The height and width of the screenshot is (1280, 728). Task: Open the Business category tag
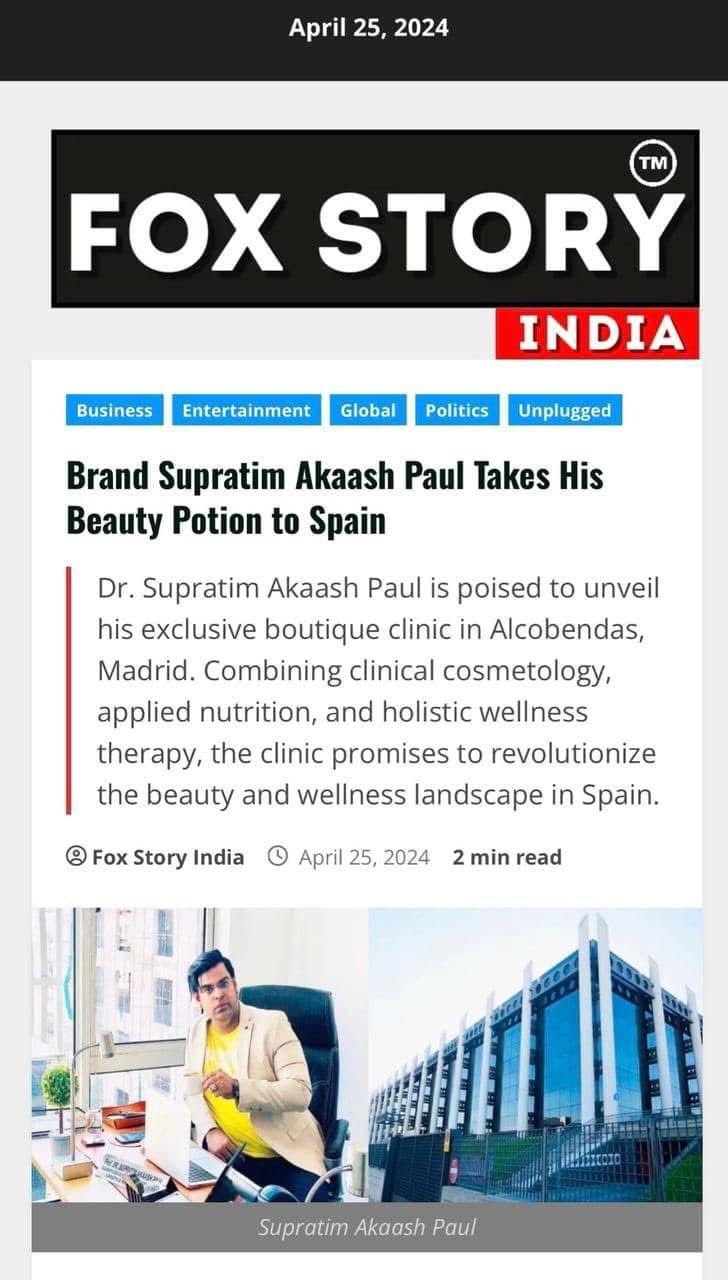[x=114, y=410]
